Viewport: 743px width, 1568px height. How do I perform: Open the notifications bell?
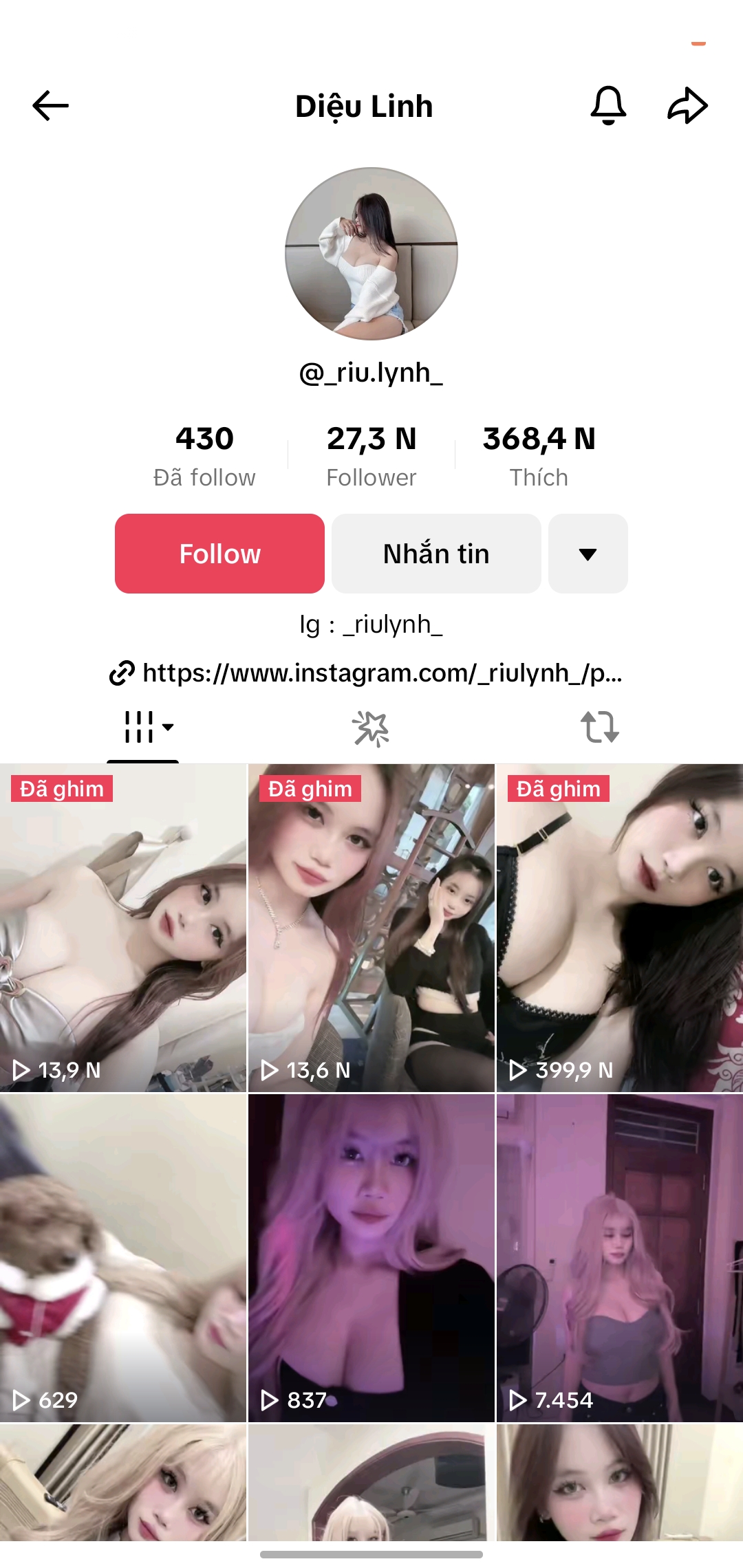(608, 106)
